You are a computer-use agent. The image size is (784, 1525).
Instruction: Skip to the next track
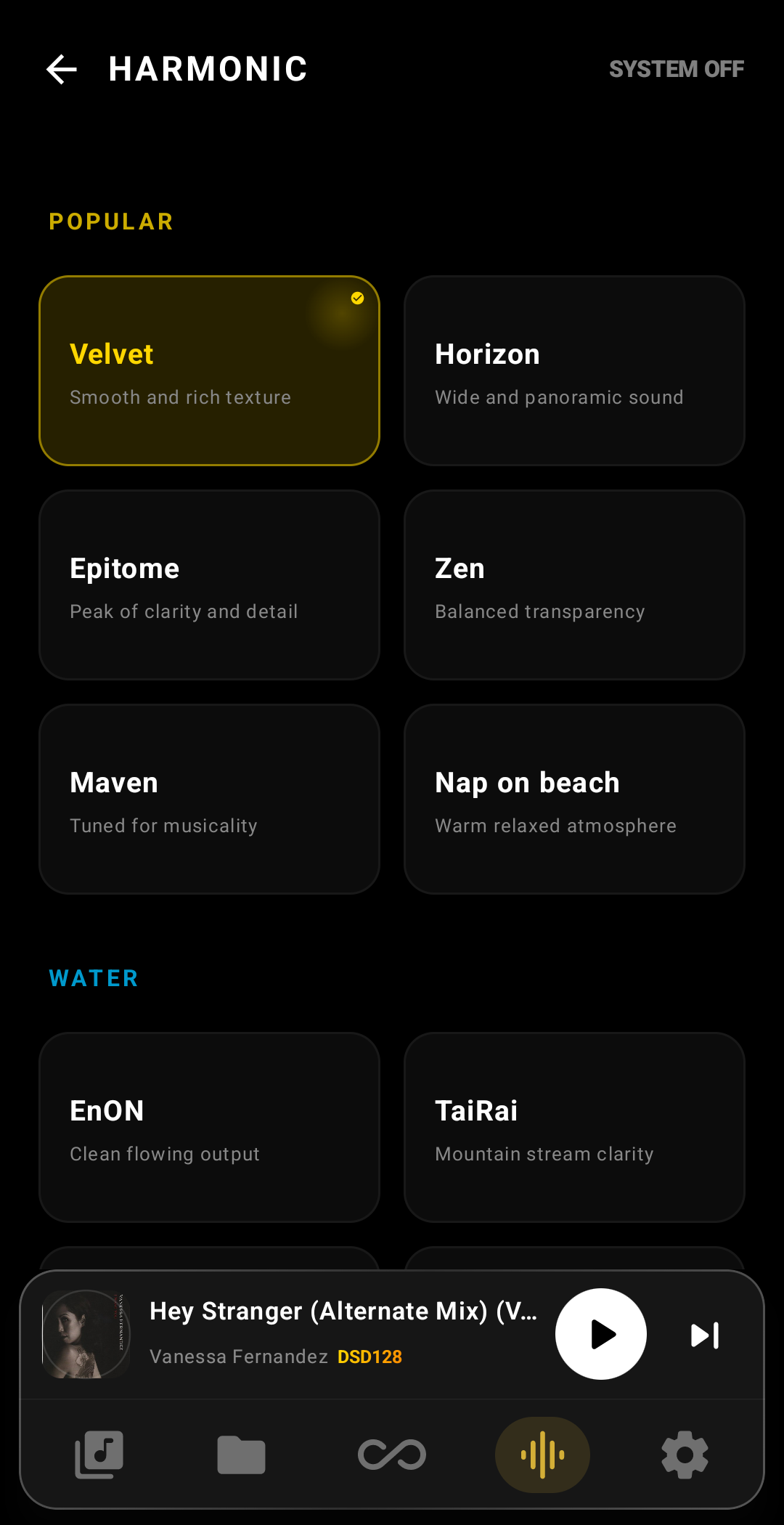point(705,1335)
